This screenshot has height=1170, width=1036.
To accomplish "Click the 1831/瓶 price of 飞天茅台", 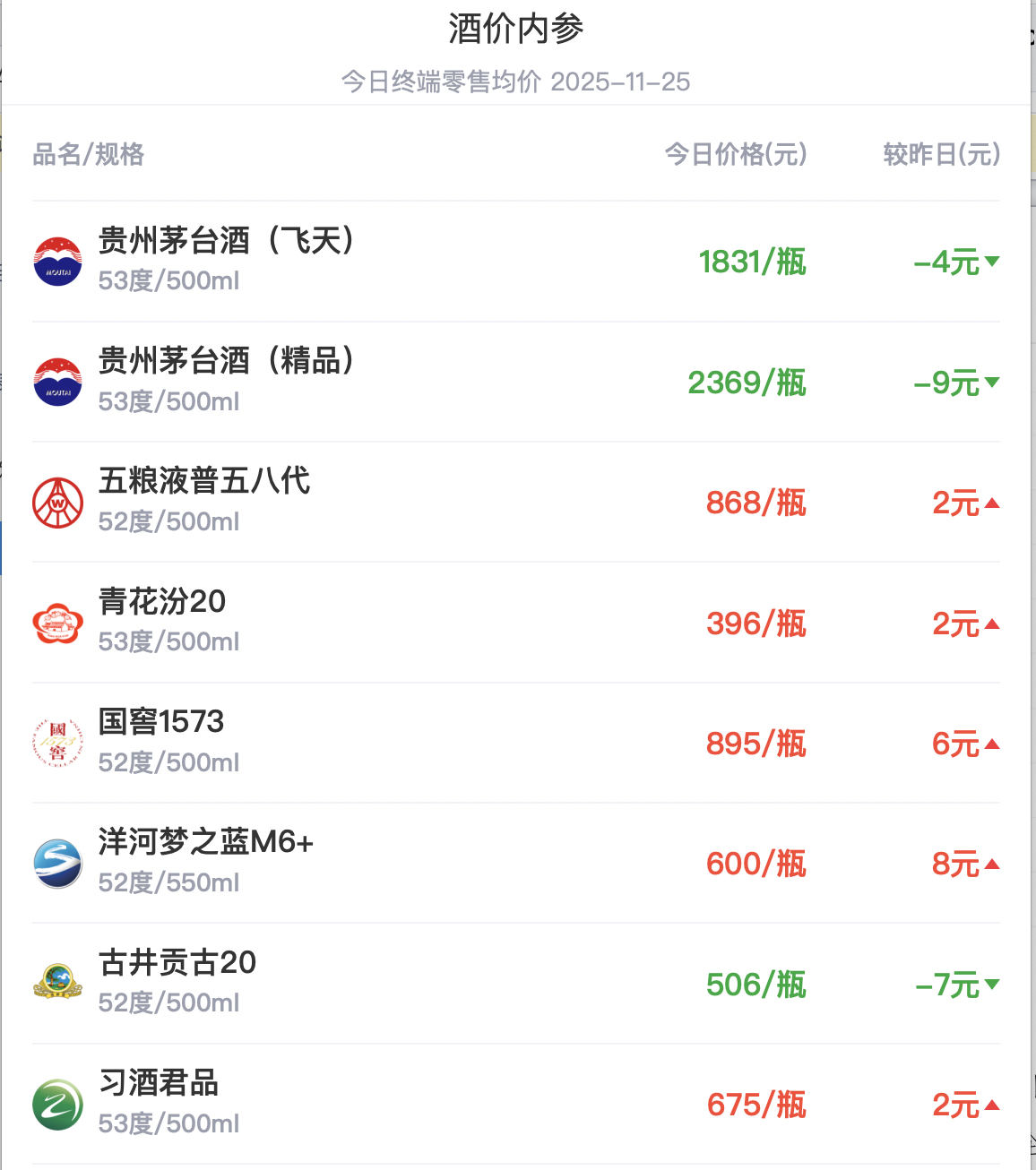I will click(x=753, y=262).
